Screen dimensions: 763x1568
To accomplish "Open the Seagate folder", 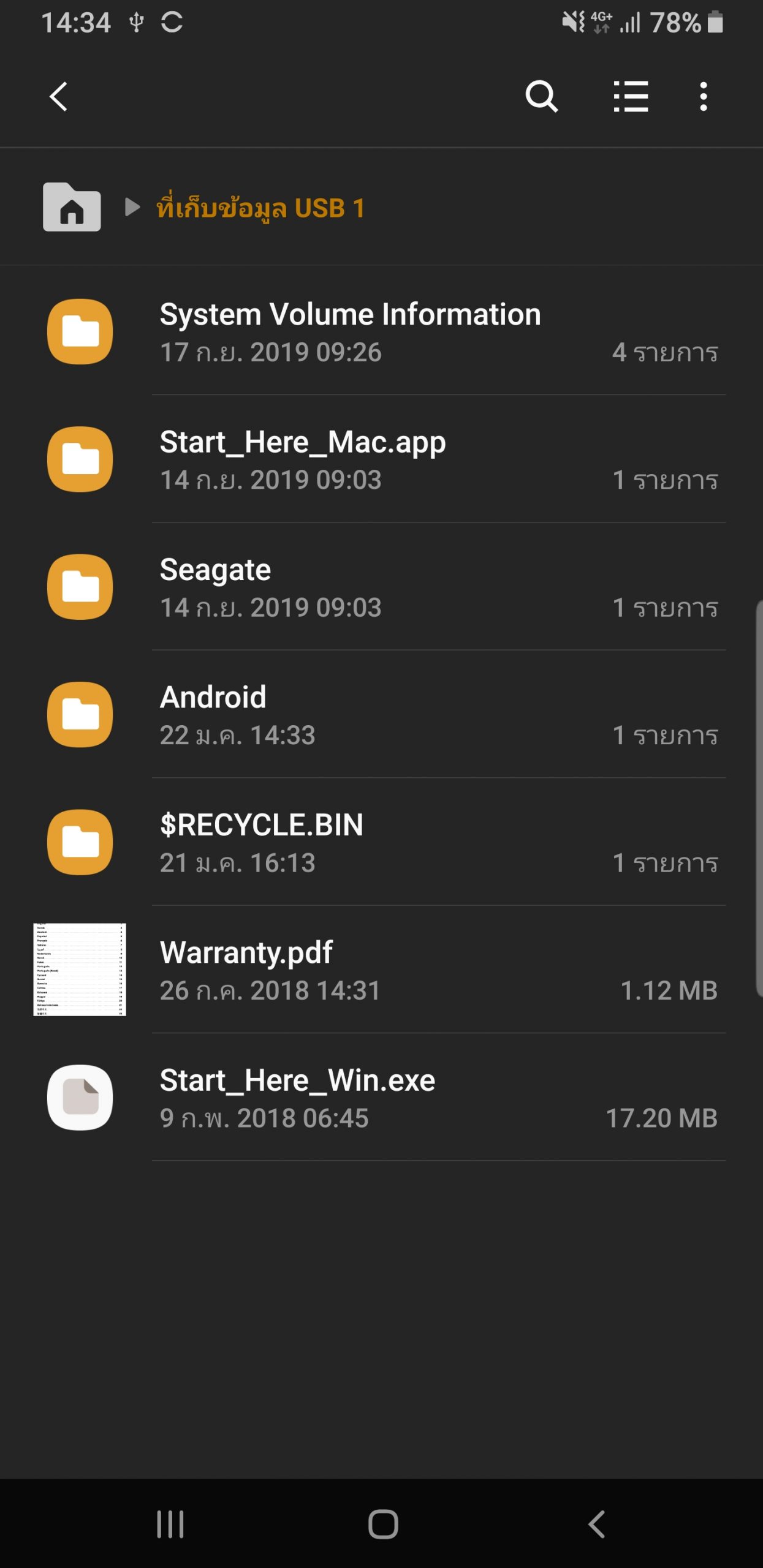I will [x=381, y=587].
